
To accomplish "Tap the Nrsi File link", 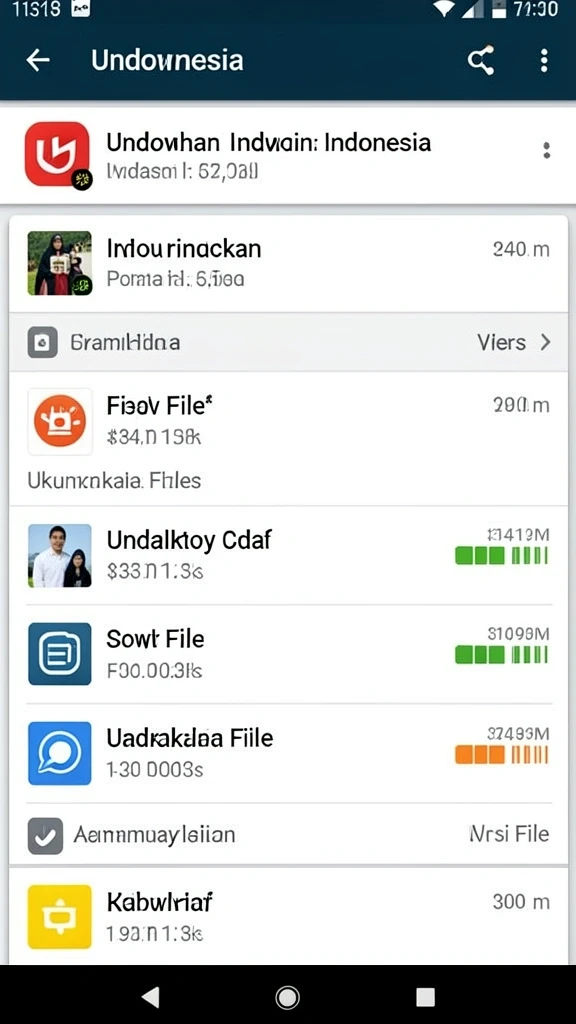I will pyautogui.click(x=509, y=834).
